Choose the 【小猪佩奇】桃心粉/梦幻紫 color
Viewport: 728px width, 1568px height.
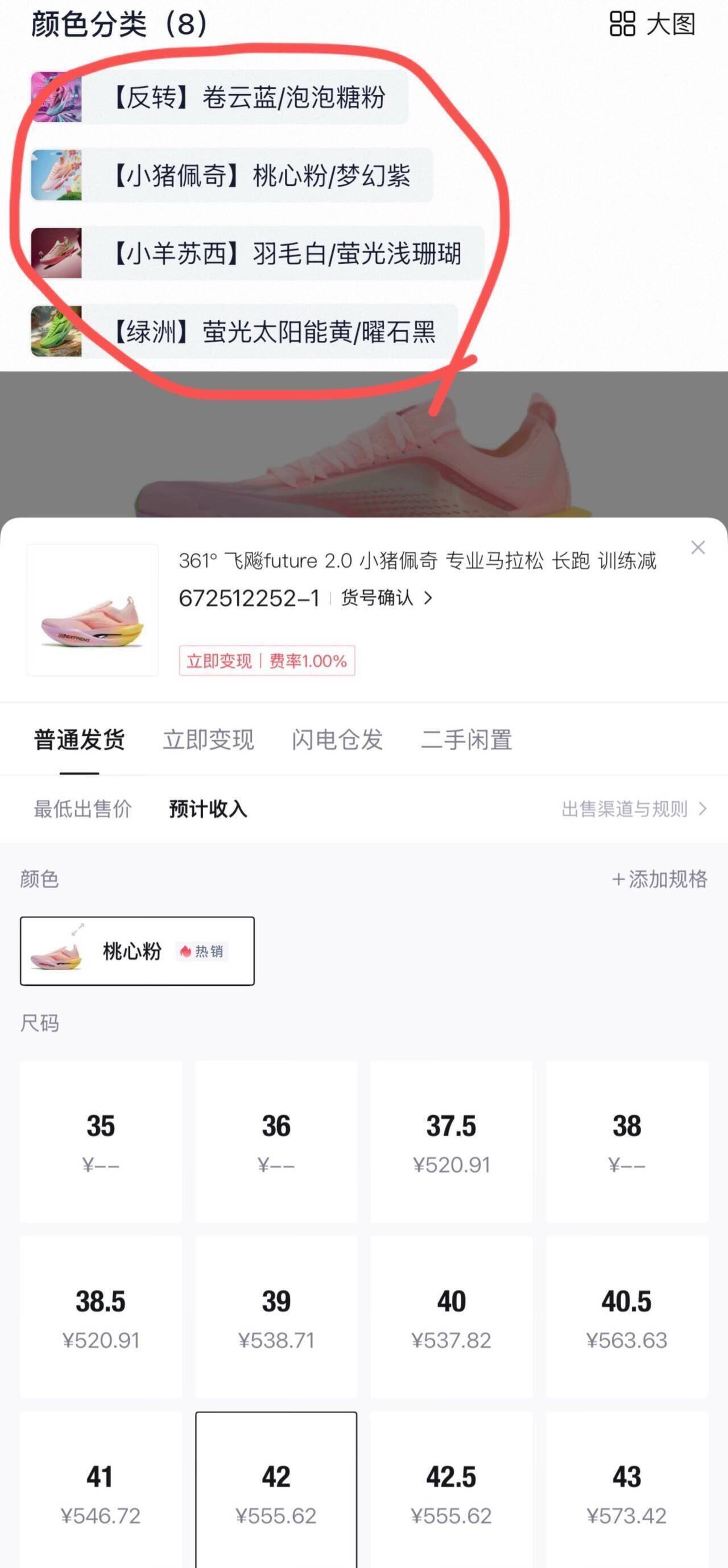click(x=231, y=175)
